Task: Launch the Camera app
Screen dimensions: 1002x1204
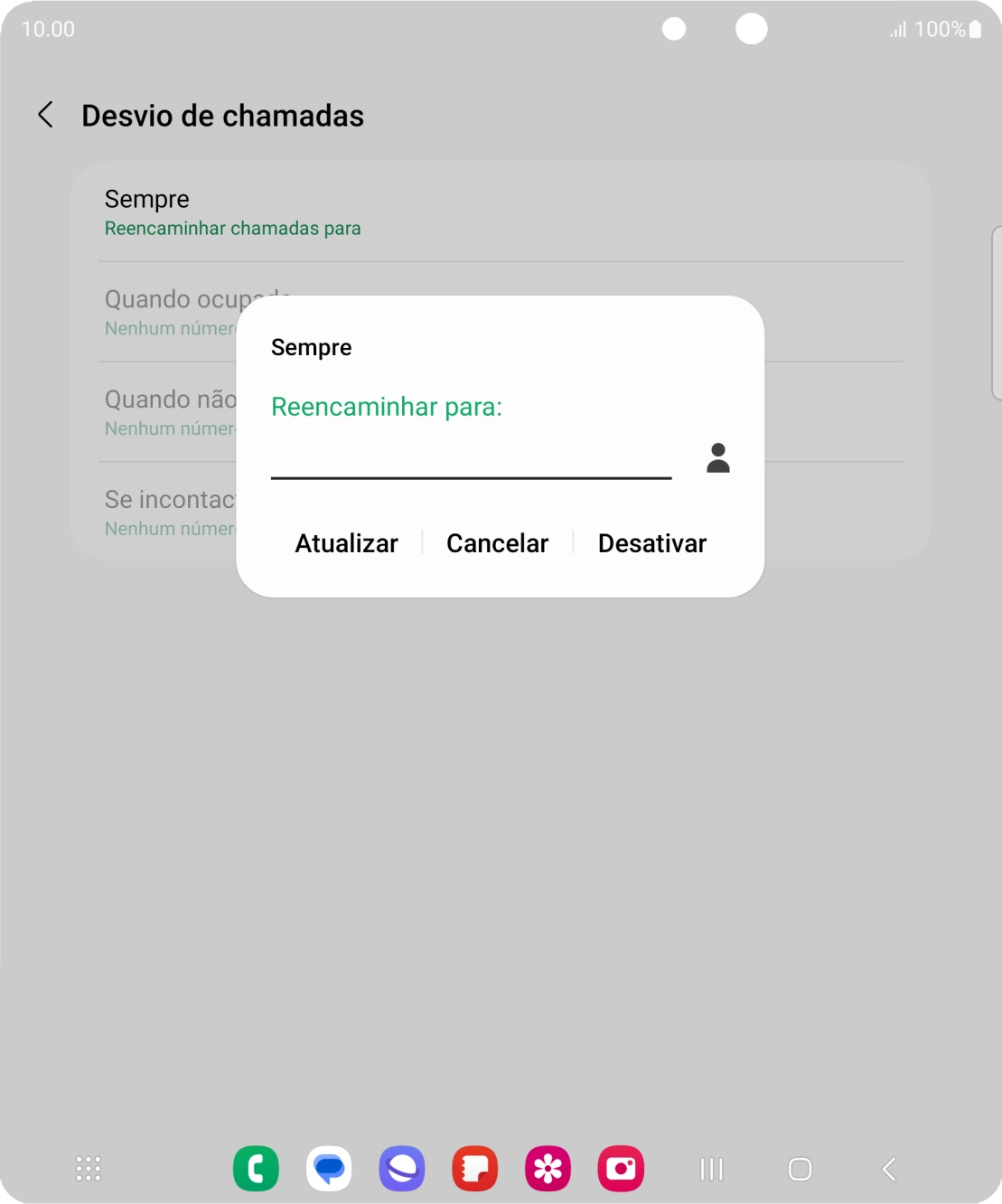Action: pos(622,1168)
